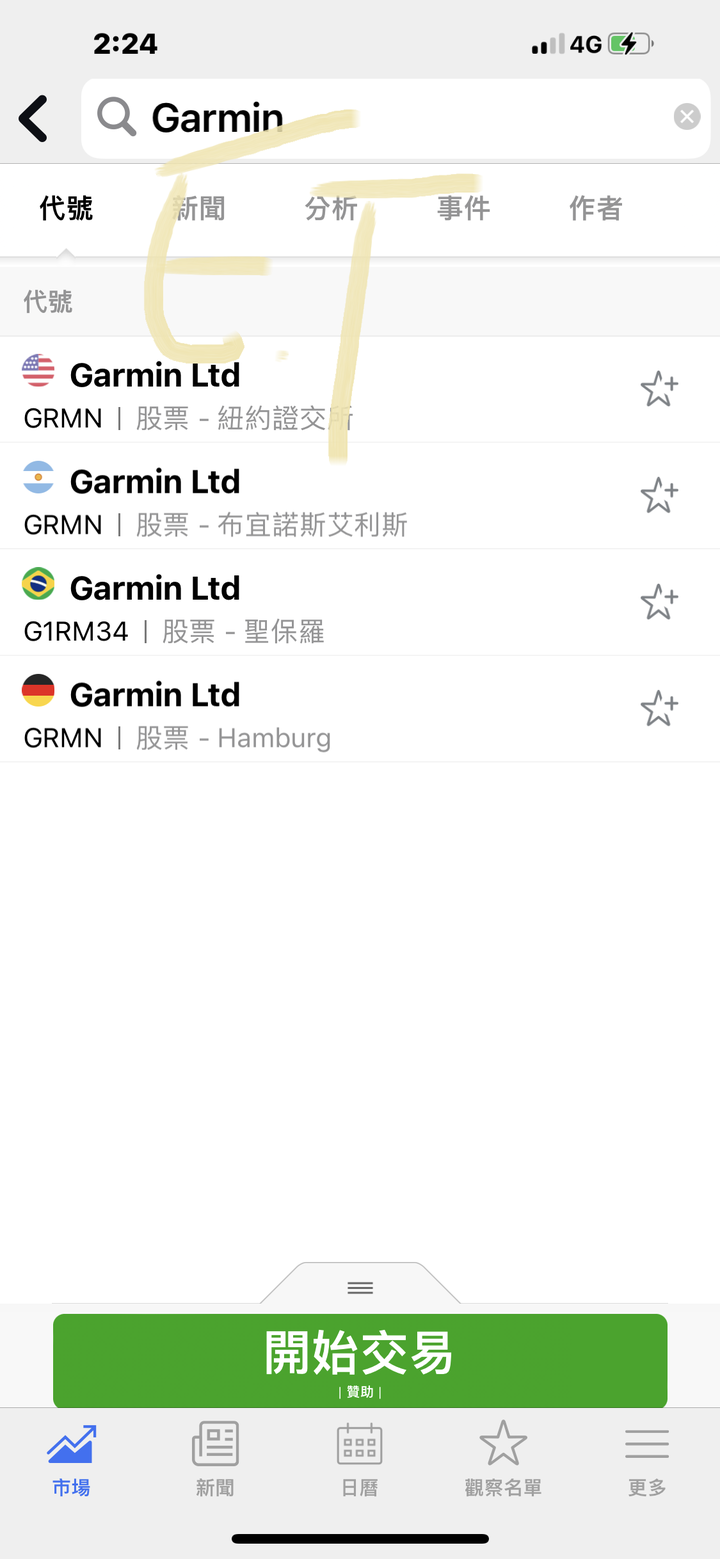Add the New York Garmin listing to watchlist

pyautogui.click(x=659, y=389)
